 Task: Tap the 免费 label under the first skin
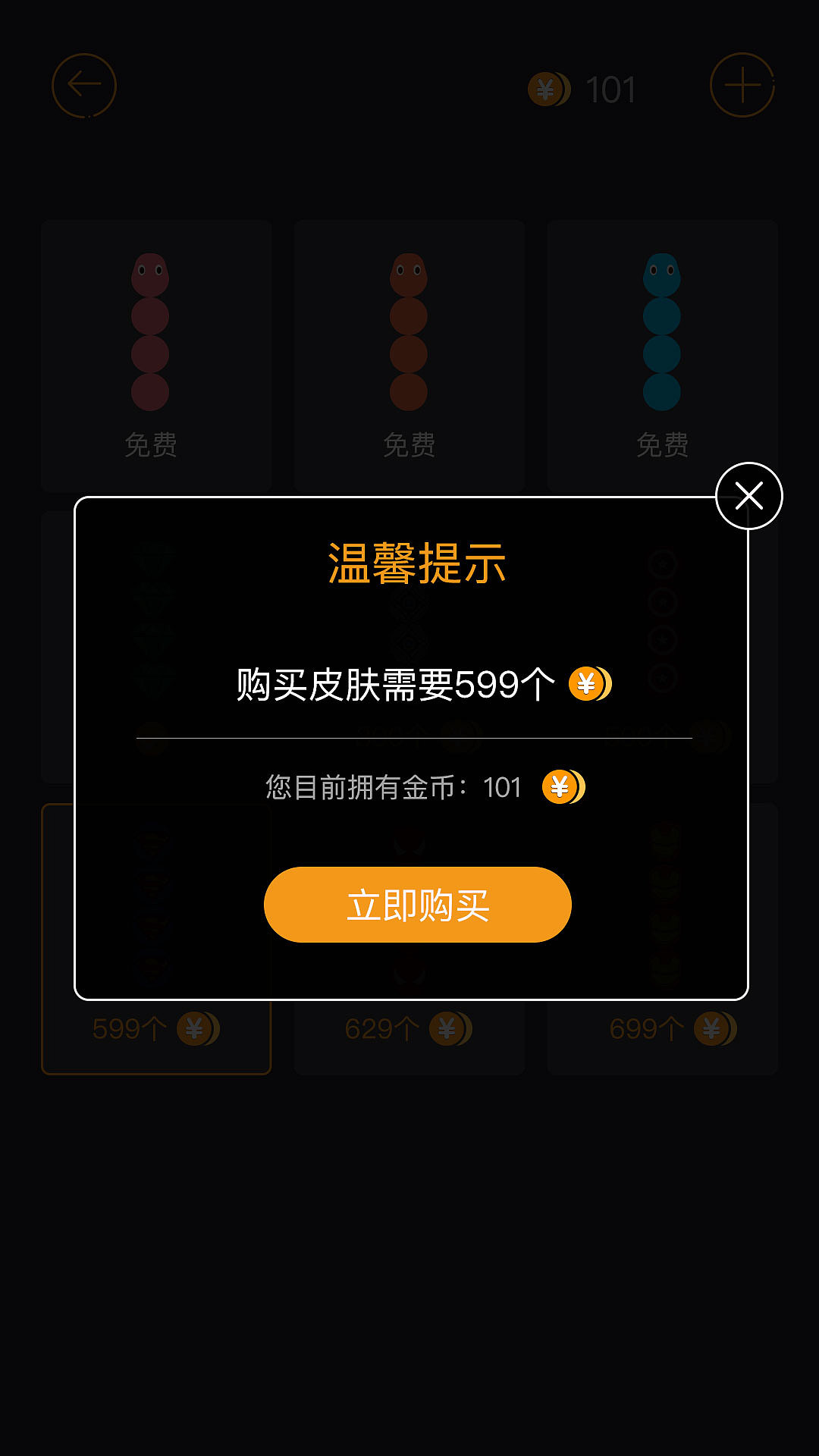[151, 447]
